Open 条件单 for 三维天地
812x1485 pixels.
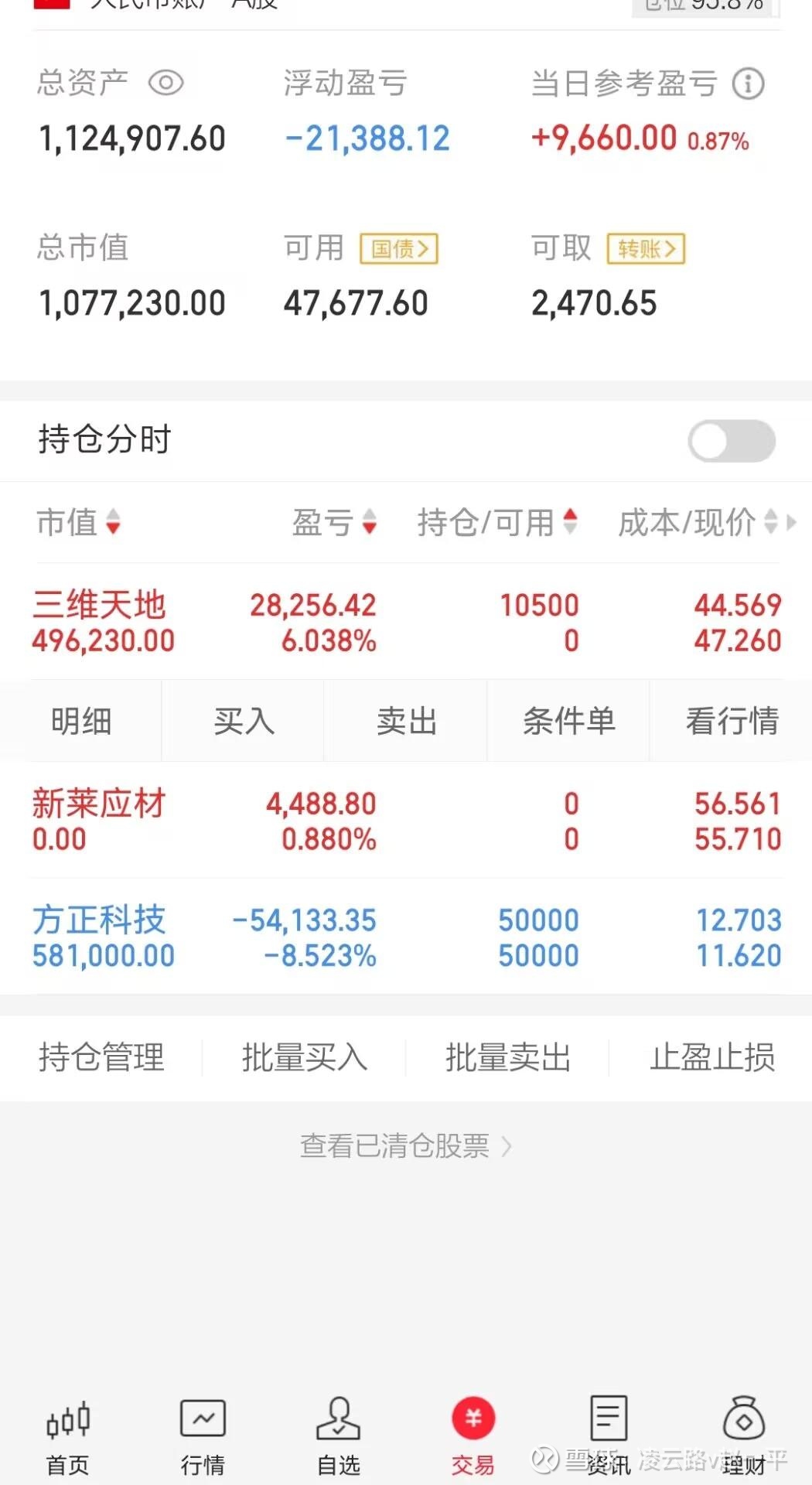(568, 721)
